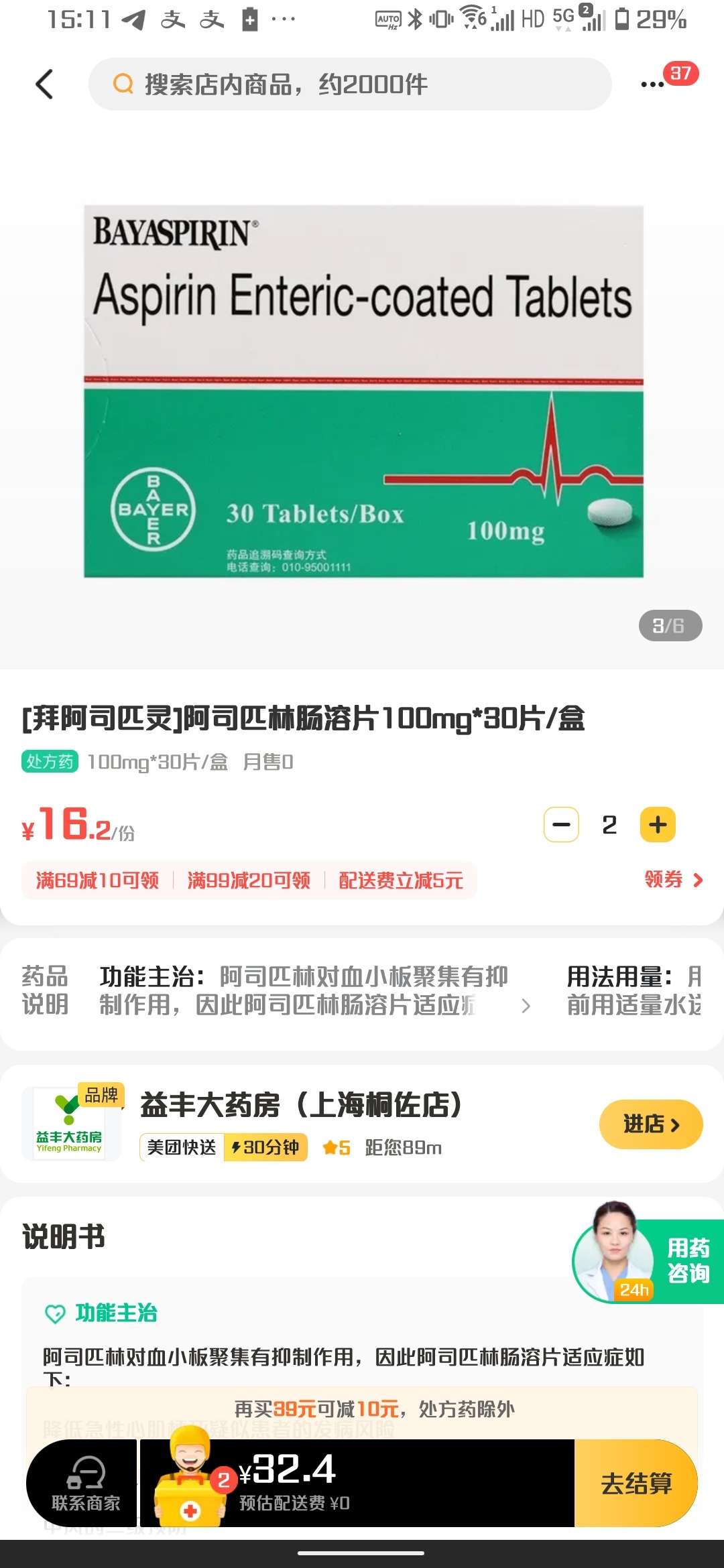Contact the merchant via 联系商家
Screen dimensions: 724x1568
[x=85, y=1484]
